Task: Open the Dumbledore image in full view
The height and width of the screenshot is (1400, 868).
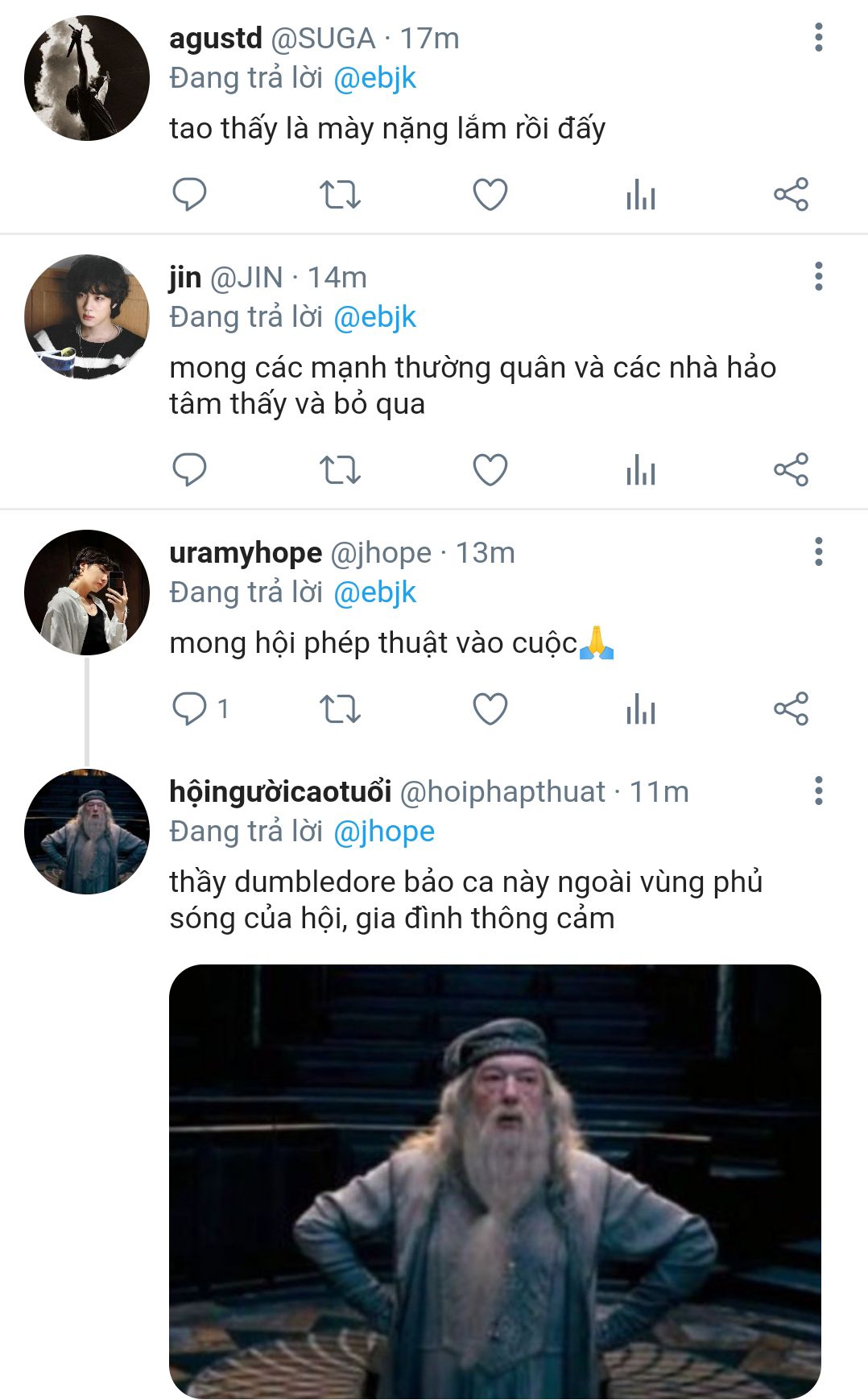Action: point(495,1181)
